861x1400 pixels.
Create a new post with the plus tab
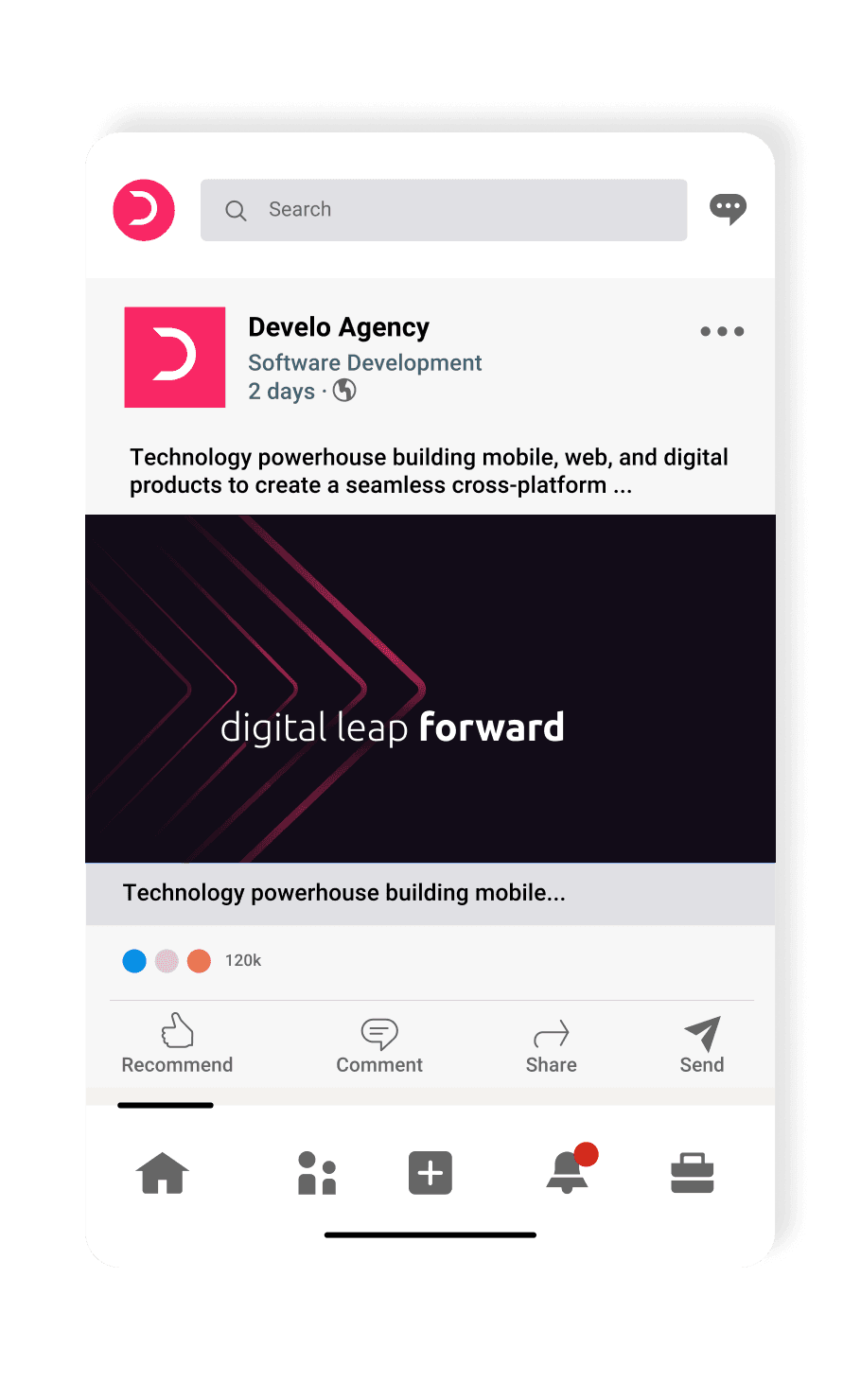430,1174
